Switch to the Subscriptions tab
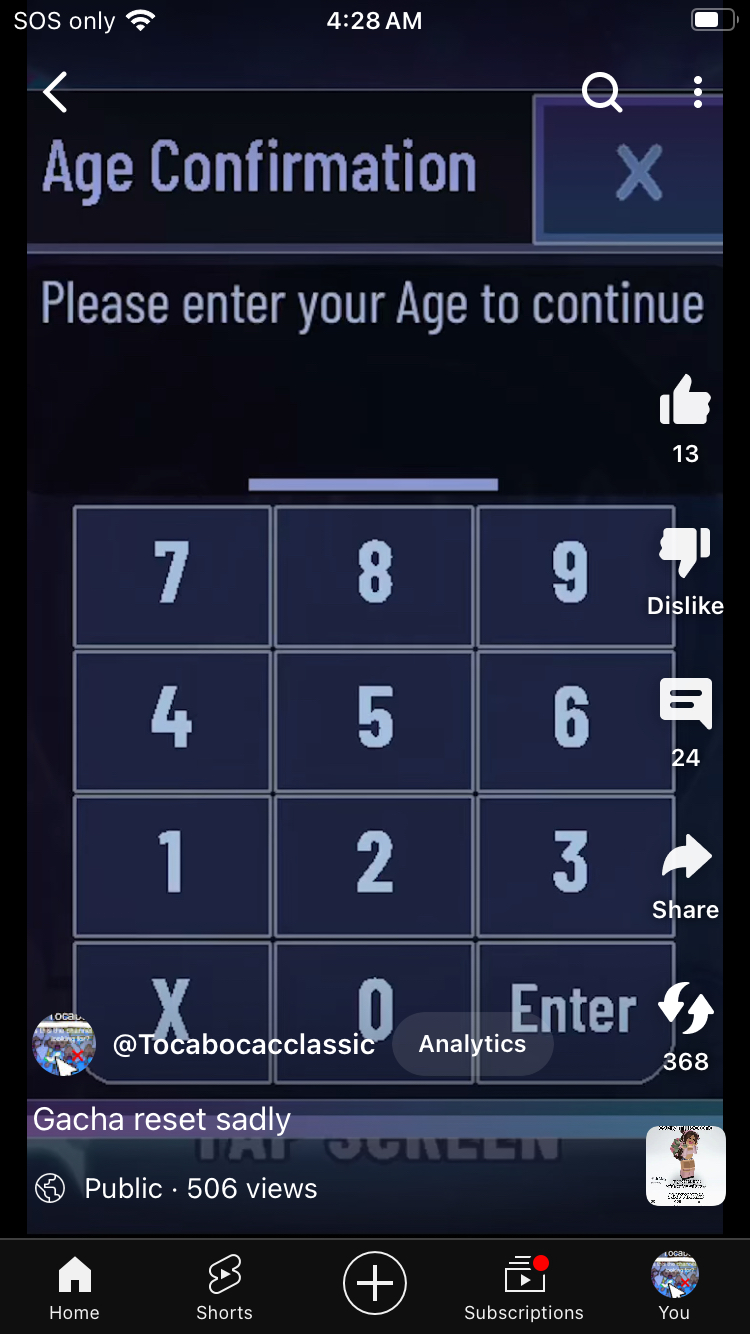Image resolution: width=750 pixels, height=1334 pixels. (x=523, y=1288)
